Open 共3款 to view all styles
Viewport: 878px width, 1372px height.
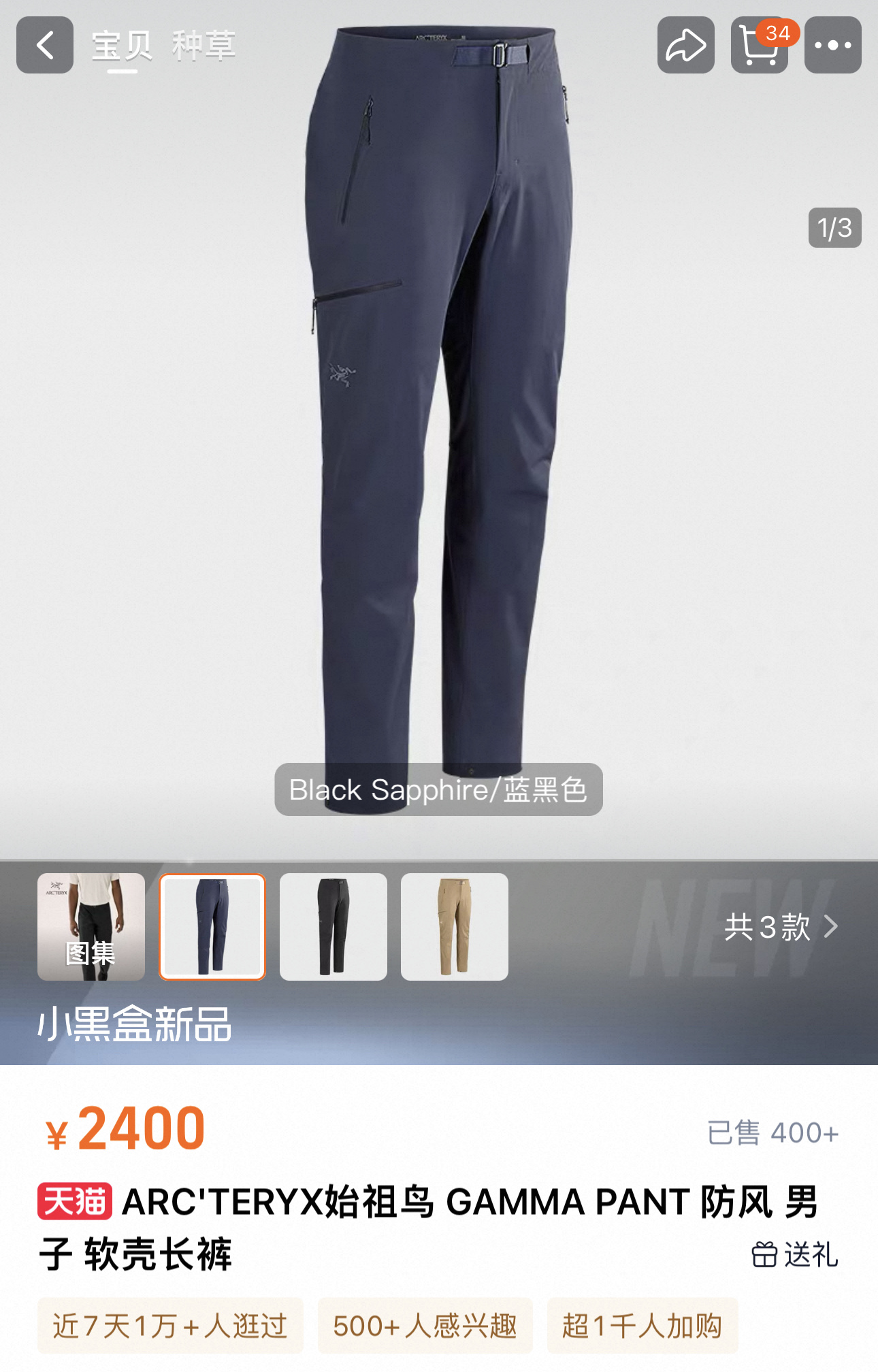tap(780, 926)
